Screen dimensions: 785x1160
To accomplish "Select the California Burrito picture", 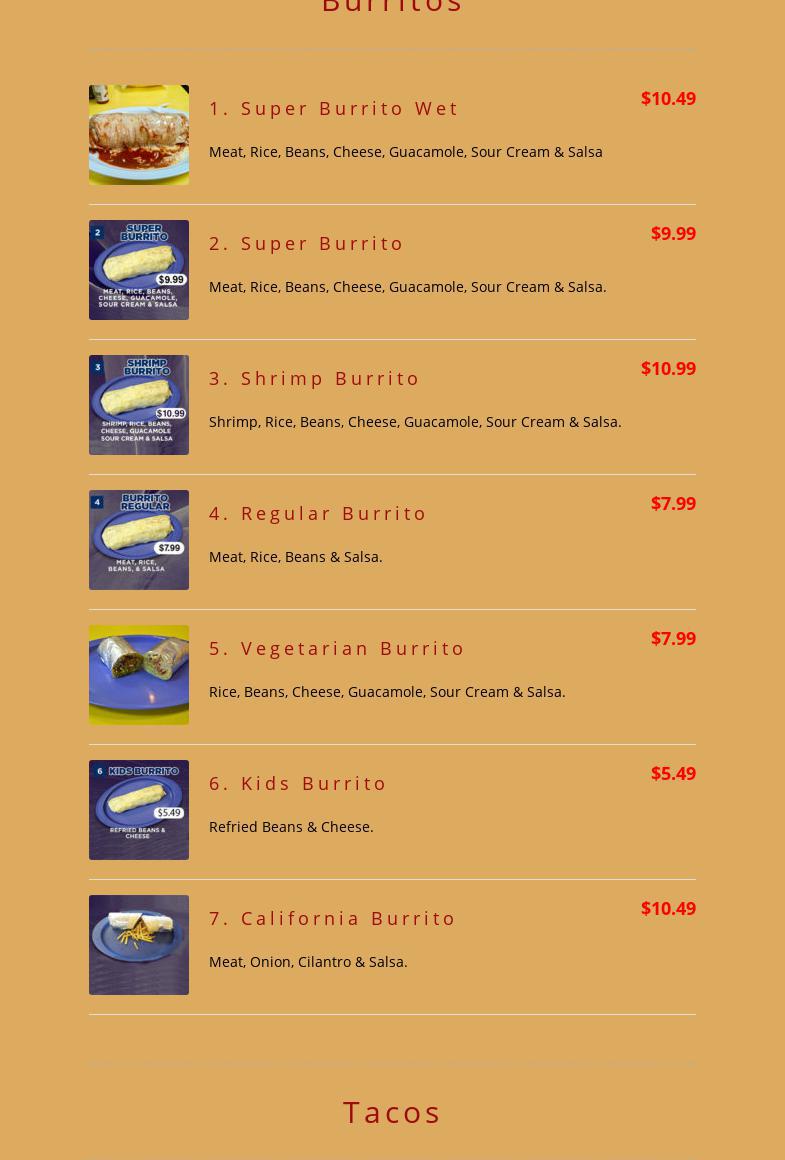I will pos(139,945).
